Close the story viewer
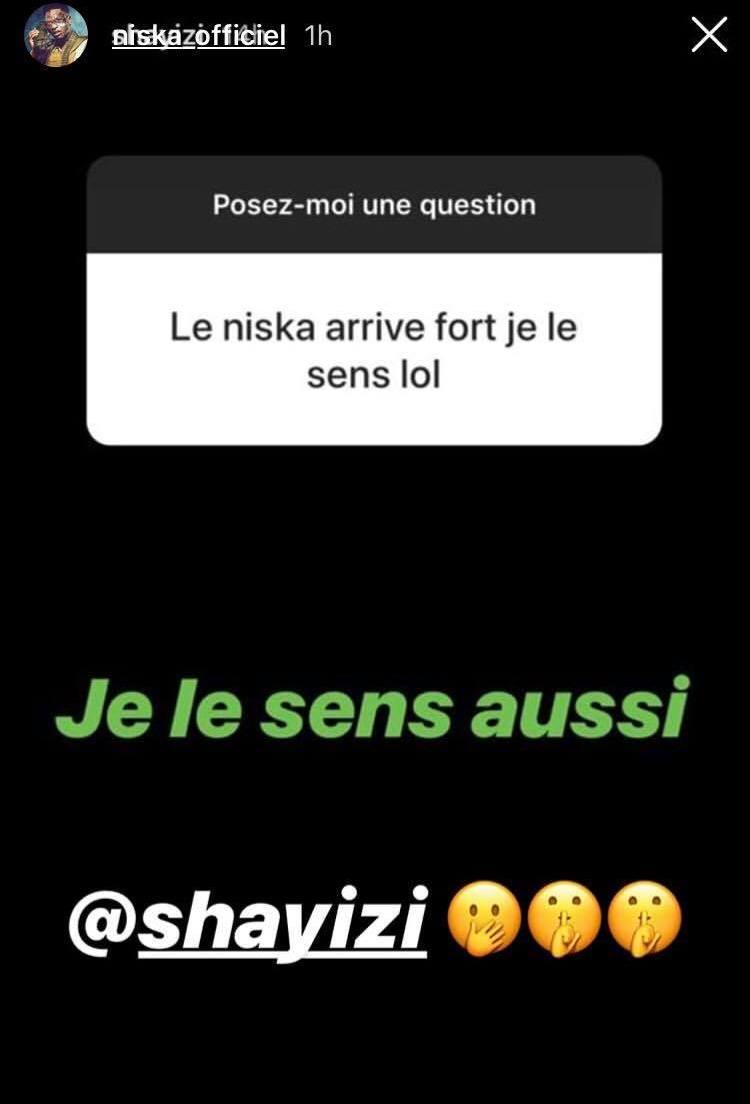The image size is (750, 1104). 709,36
